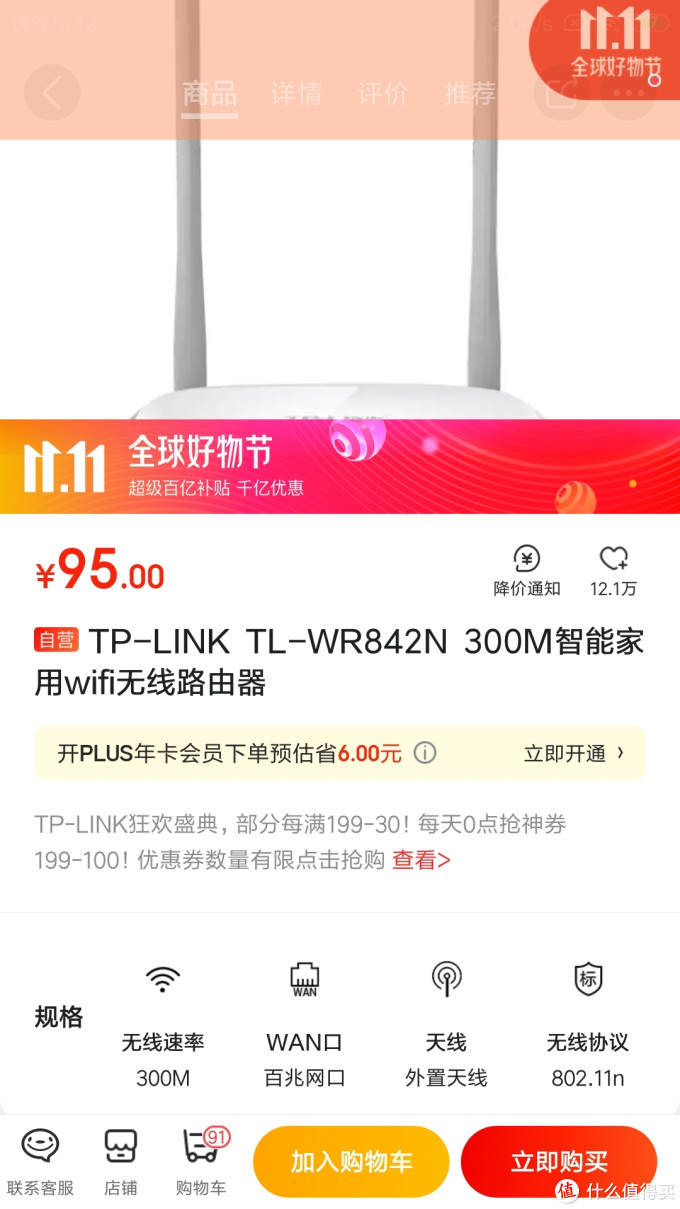Open the 11.11 全球好物节 floating badge
The width and height of the screenshot is (680, 1209).
click(x=614, y=45)
